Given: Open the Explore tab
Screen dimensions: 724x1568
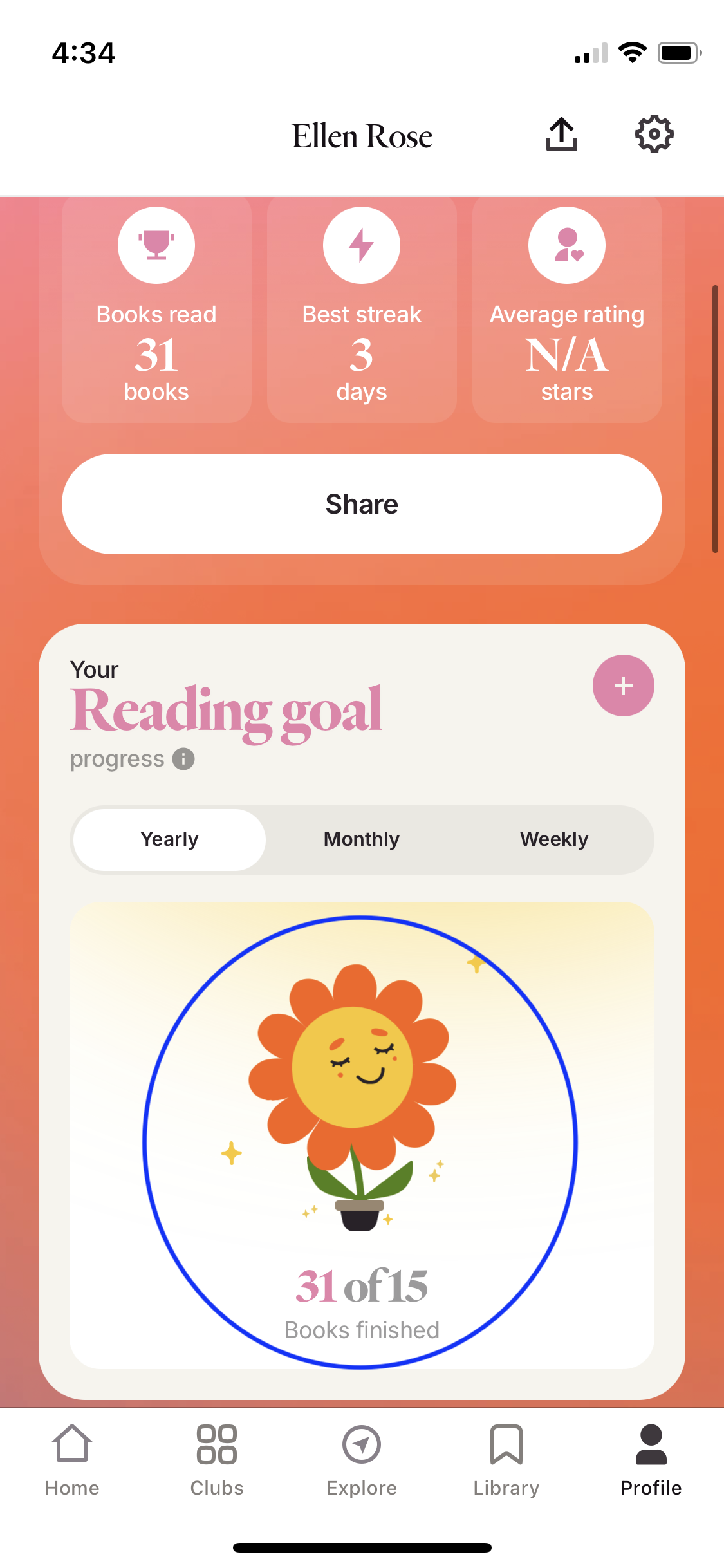Looking at the screenshot, I should click(x=362, y=1460).
